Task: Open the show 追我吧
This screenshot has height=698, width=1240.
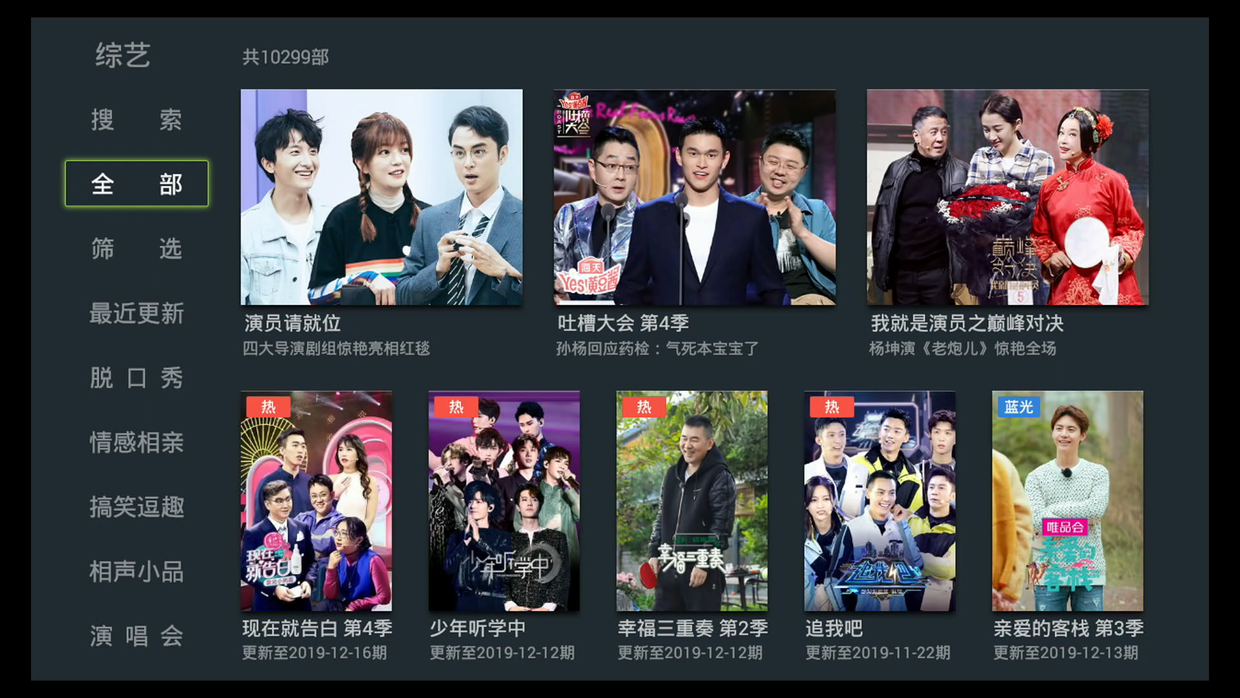Action: click(879, 501)
